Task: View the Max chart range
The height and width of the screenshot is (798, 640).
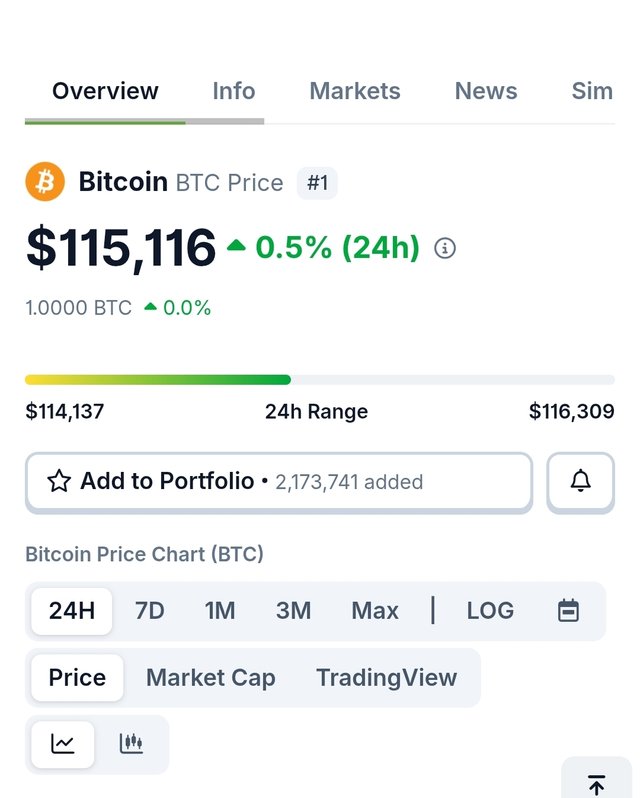Action: click(x=375, y=610)
